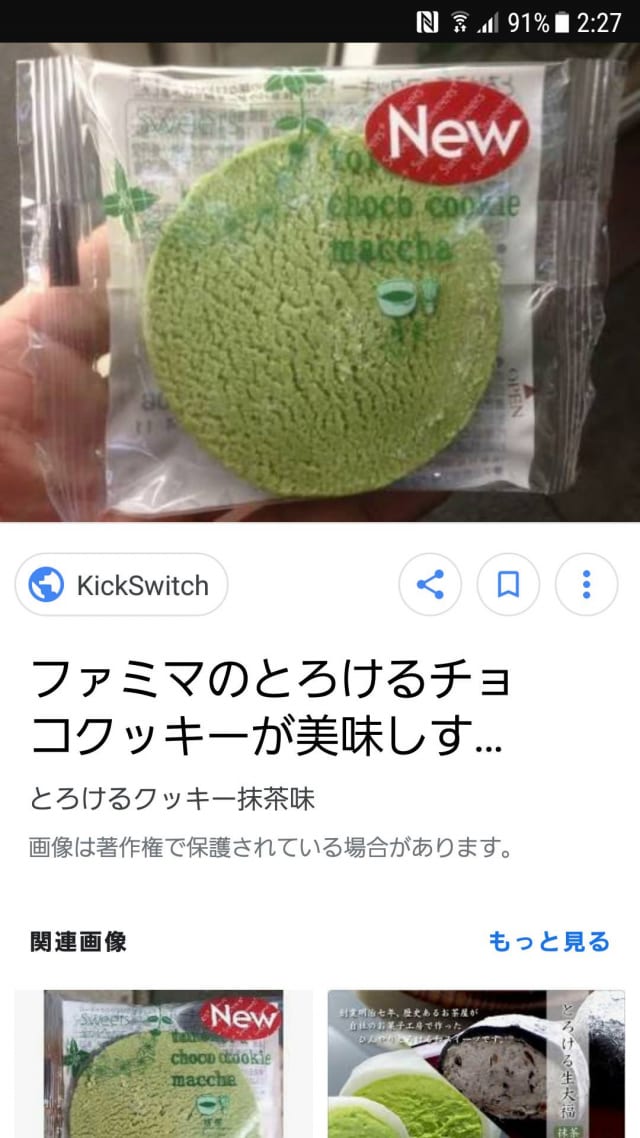Image resolution: width=640 pixels, height=1138 pixels.
Task: Bookmark this image to collection
Action: point(508,585)
